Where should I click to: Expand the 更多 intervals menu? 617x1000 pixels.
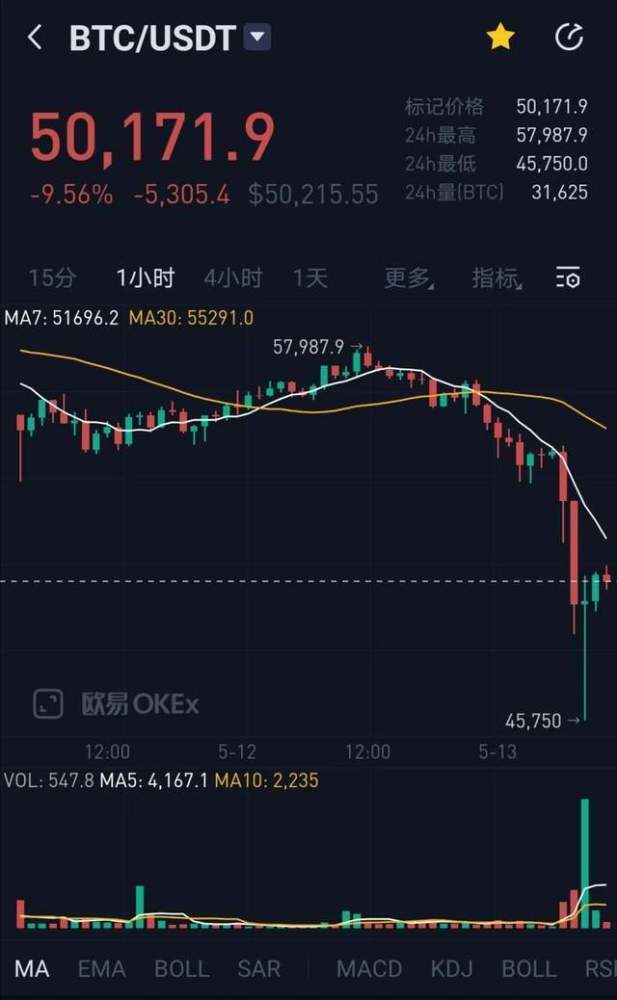pos(409,278)
